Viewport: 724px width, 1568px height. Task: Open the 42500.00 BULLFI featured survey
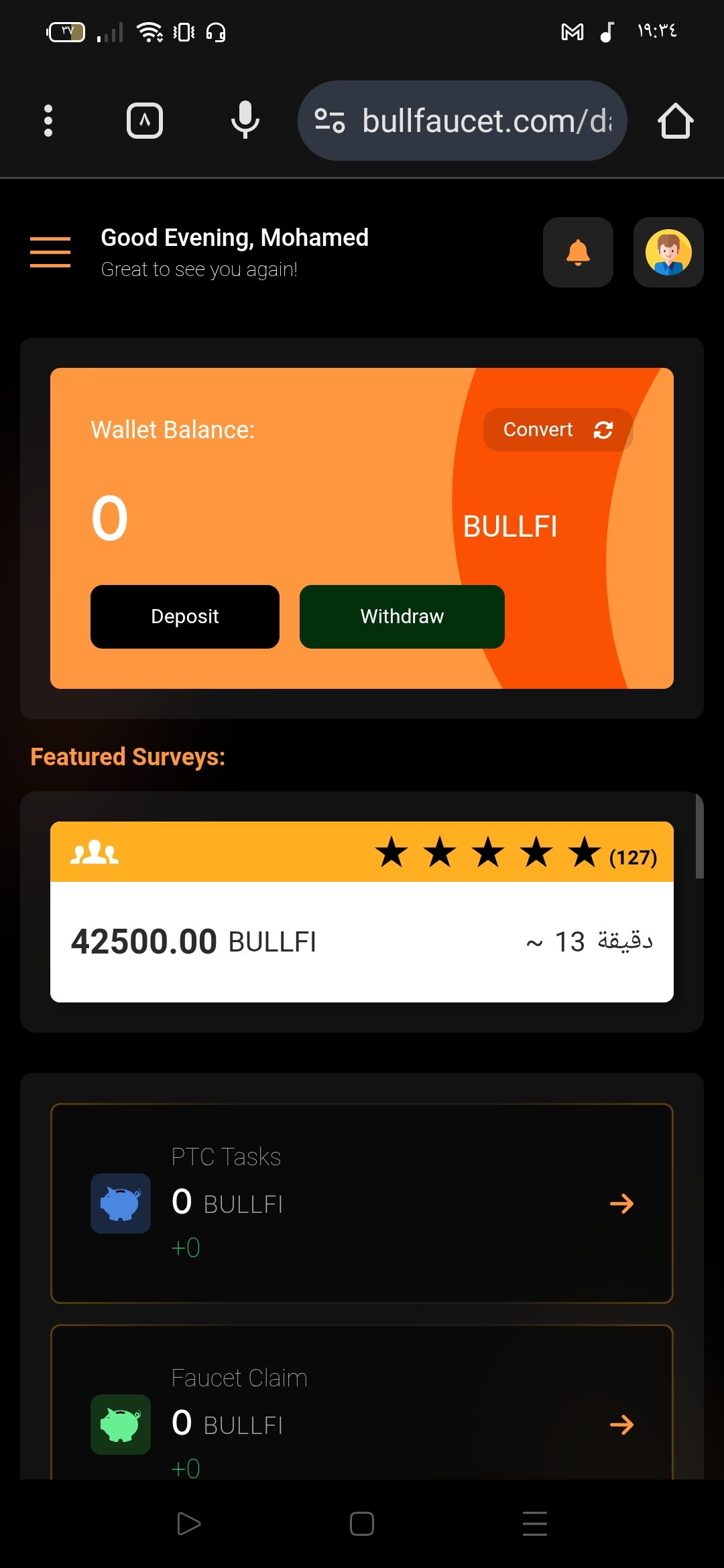point(362,941)
